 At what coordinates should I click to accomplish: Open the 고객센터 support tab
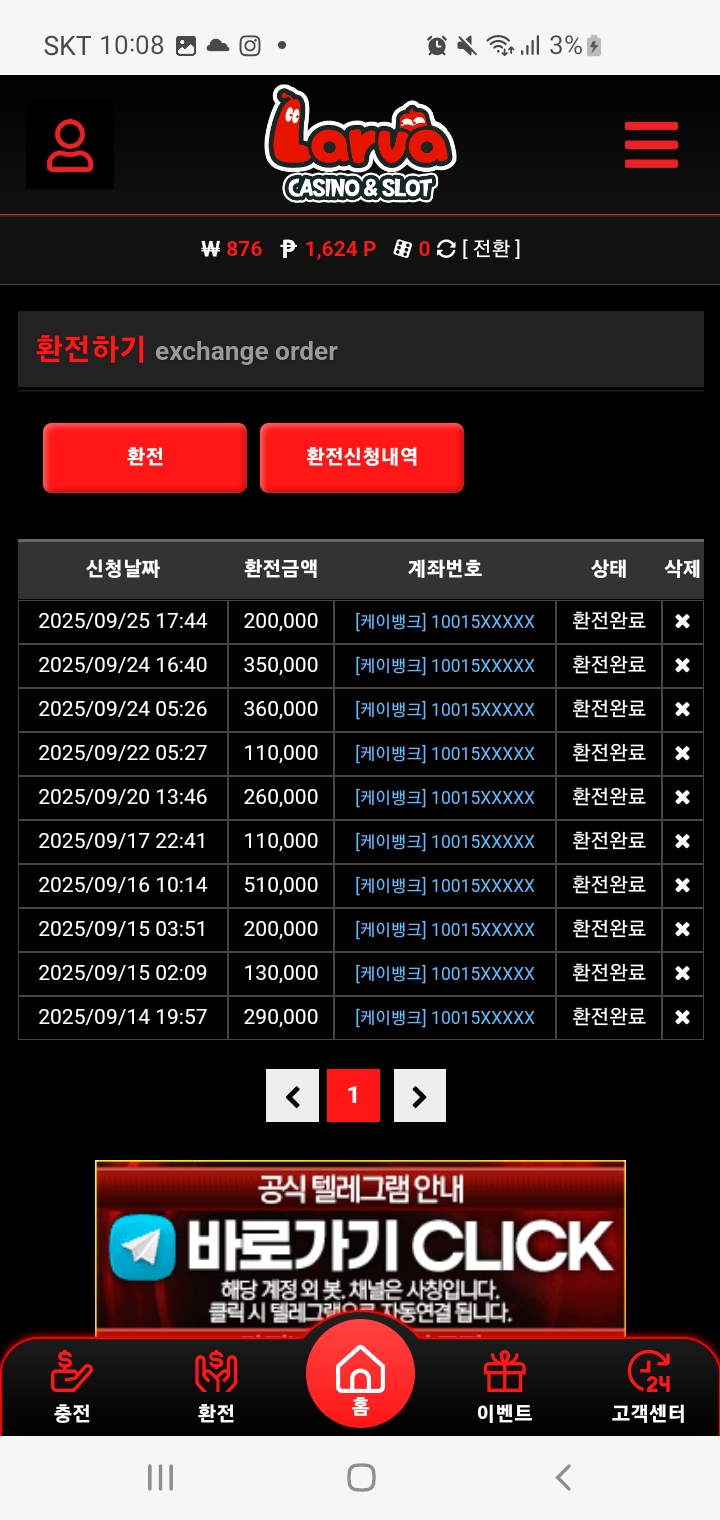click(648, 1387)
